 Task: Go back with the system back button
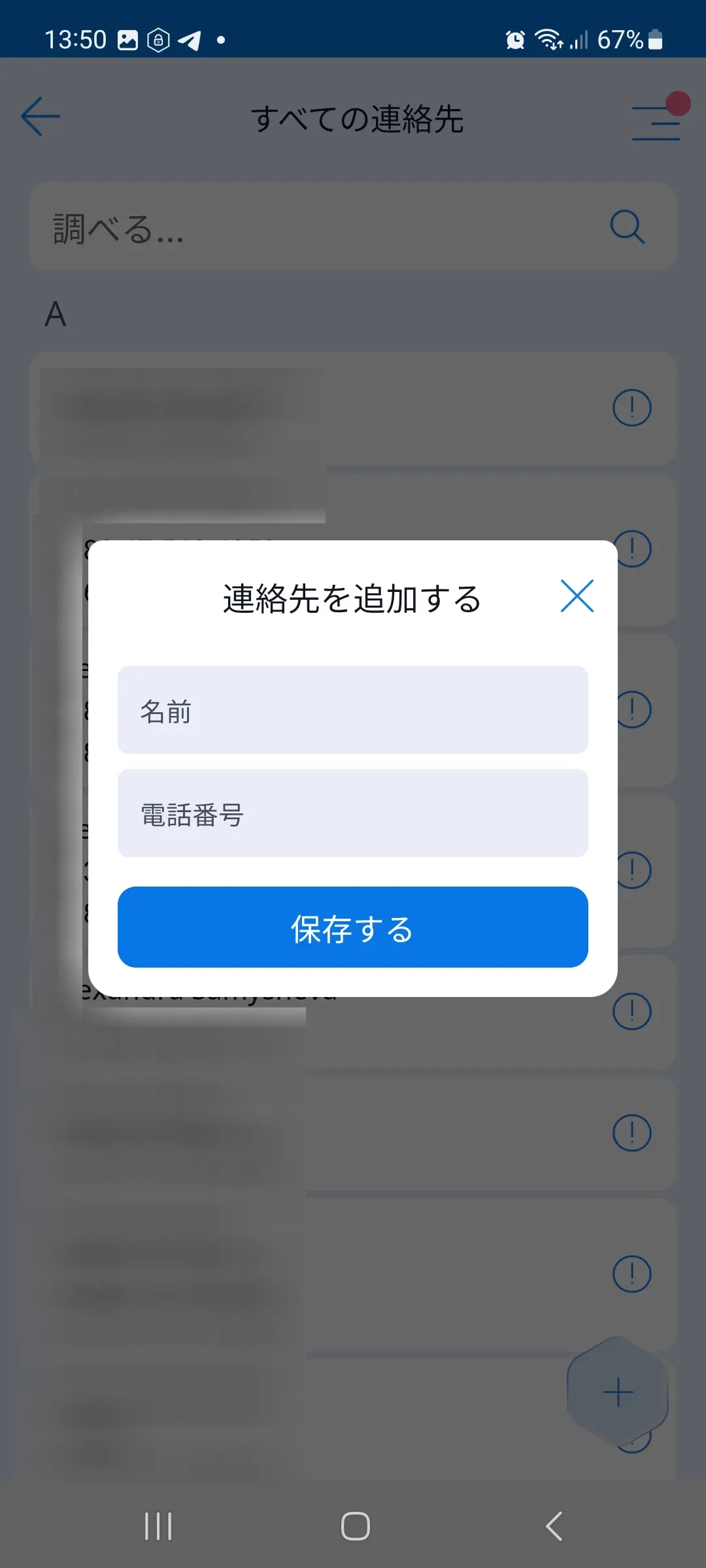click(554, 1527)
